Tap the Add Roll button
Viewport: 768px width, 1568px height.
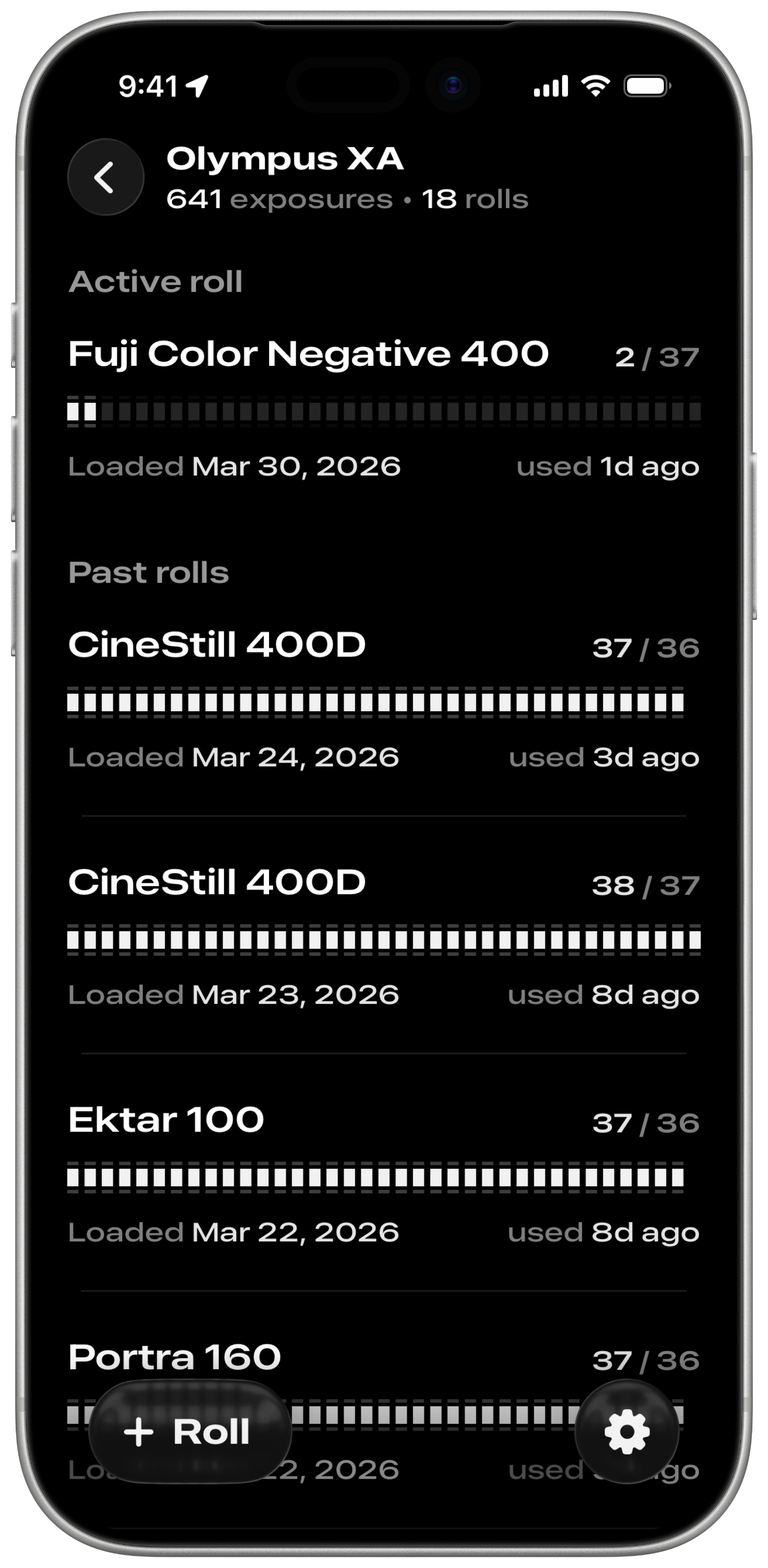pyautogui.click(x=191, y=1430)
